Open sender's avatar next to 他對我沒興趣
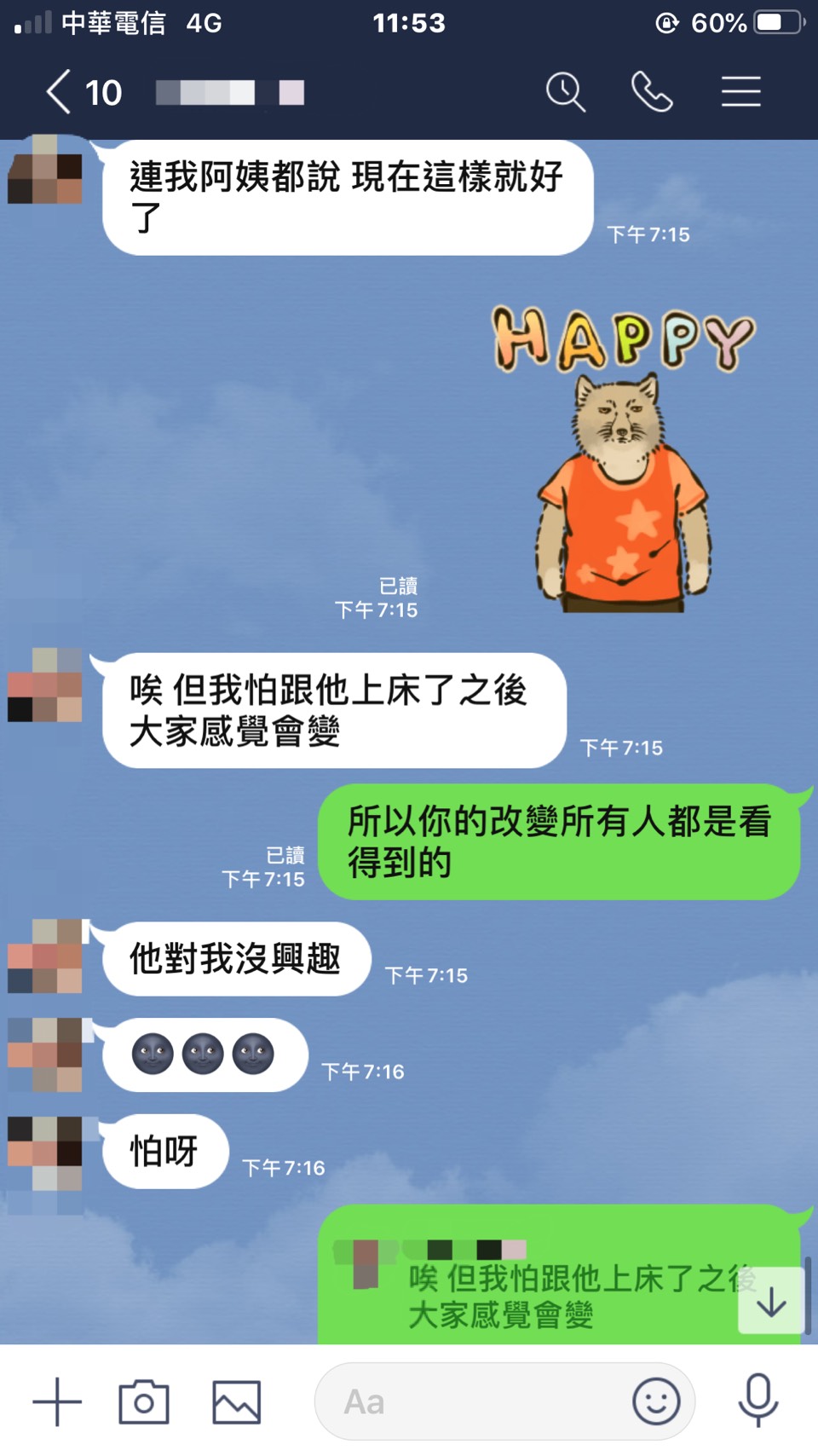Screen dimensions: 818x1456 [46, 956]
